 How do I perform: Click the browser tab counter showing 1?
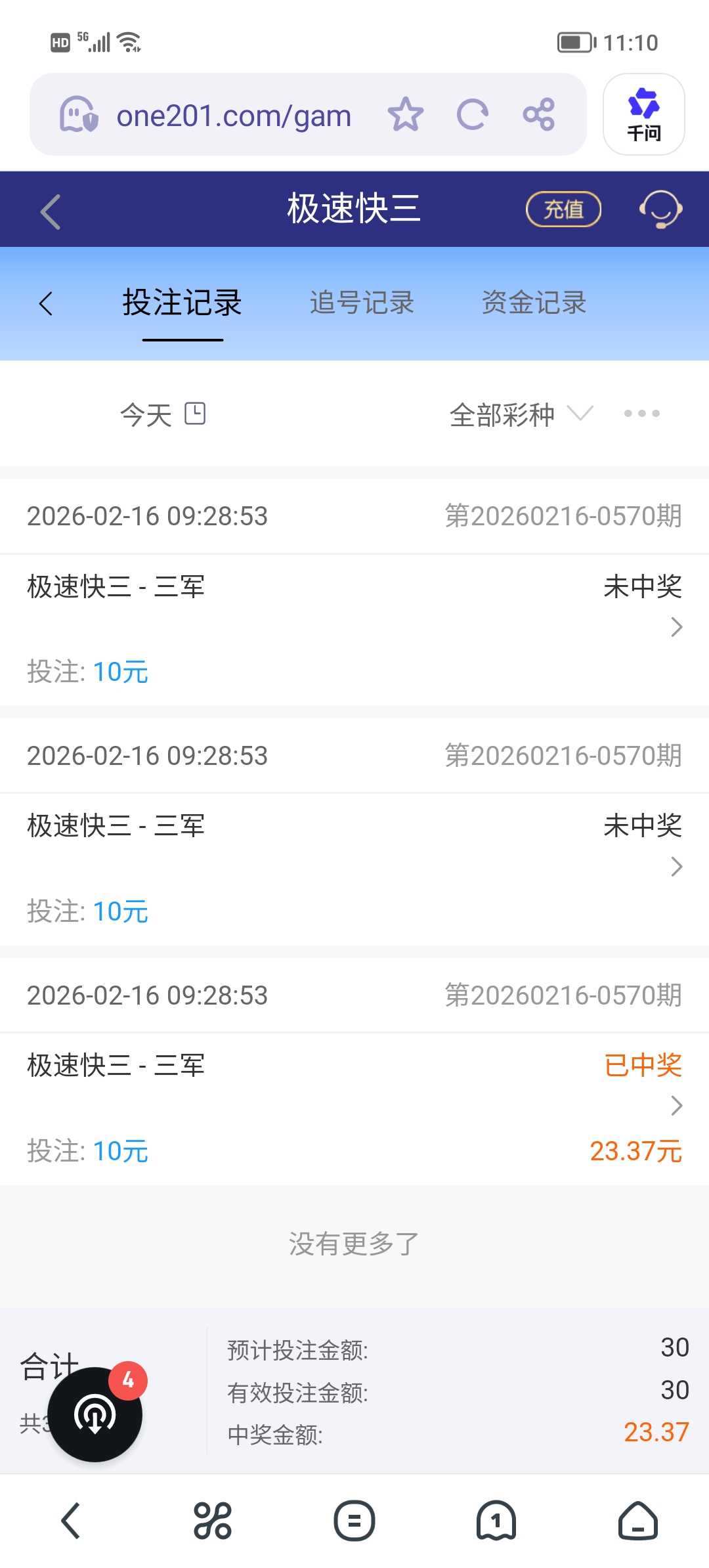(496, 1521)
